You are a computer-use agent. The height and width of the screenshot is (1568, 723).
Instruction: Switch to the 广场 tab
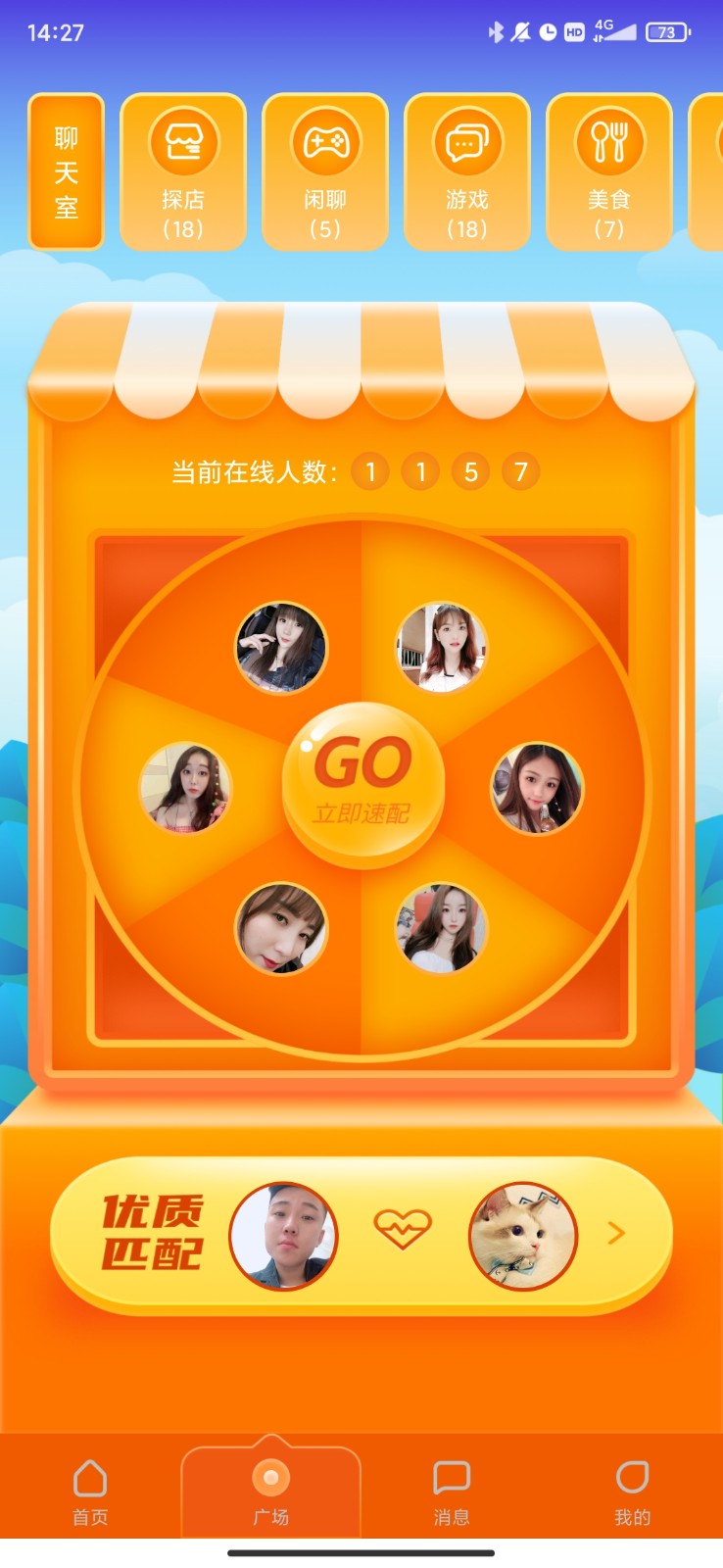pos(271,1492)
